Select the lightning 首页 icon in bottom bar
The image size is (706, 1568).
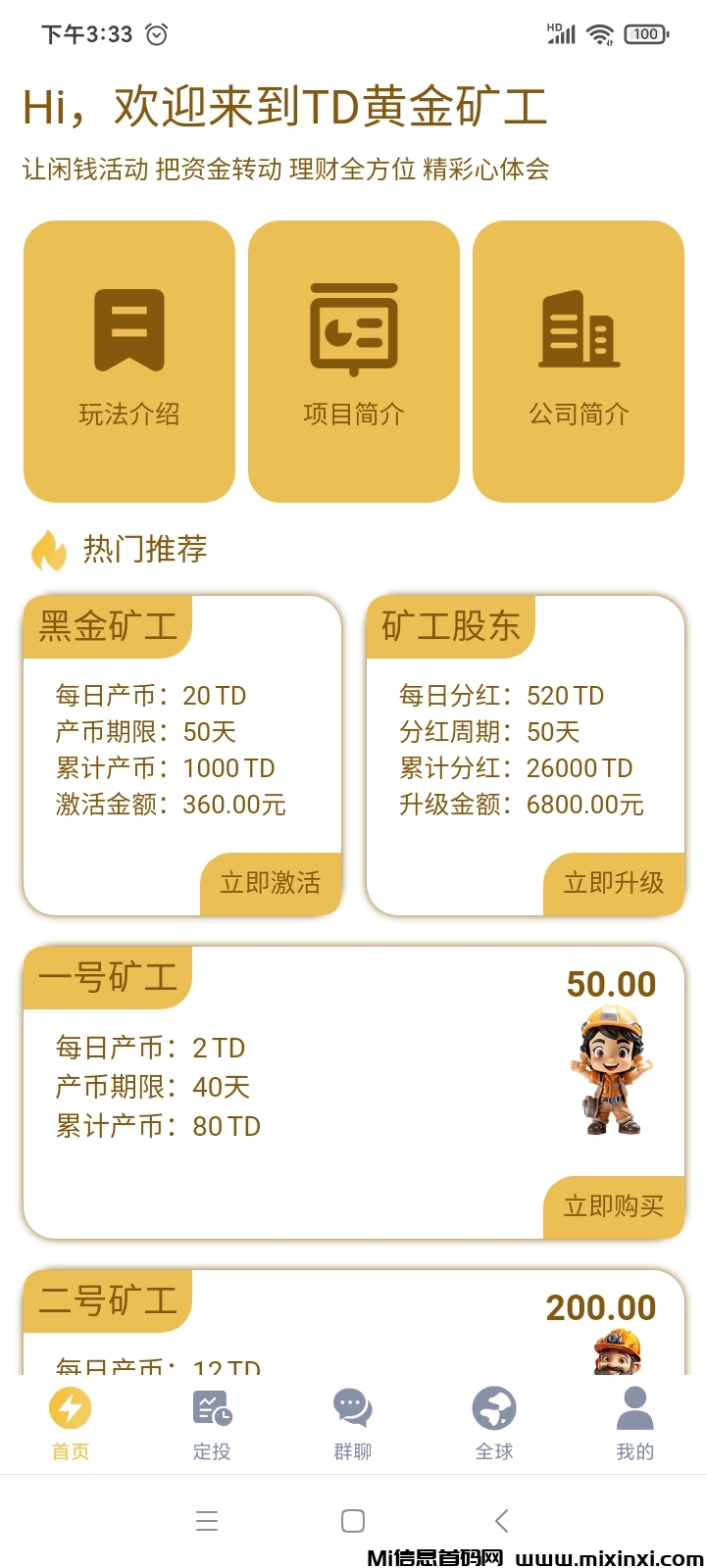point(70,1408)
